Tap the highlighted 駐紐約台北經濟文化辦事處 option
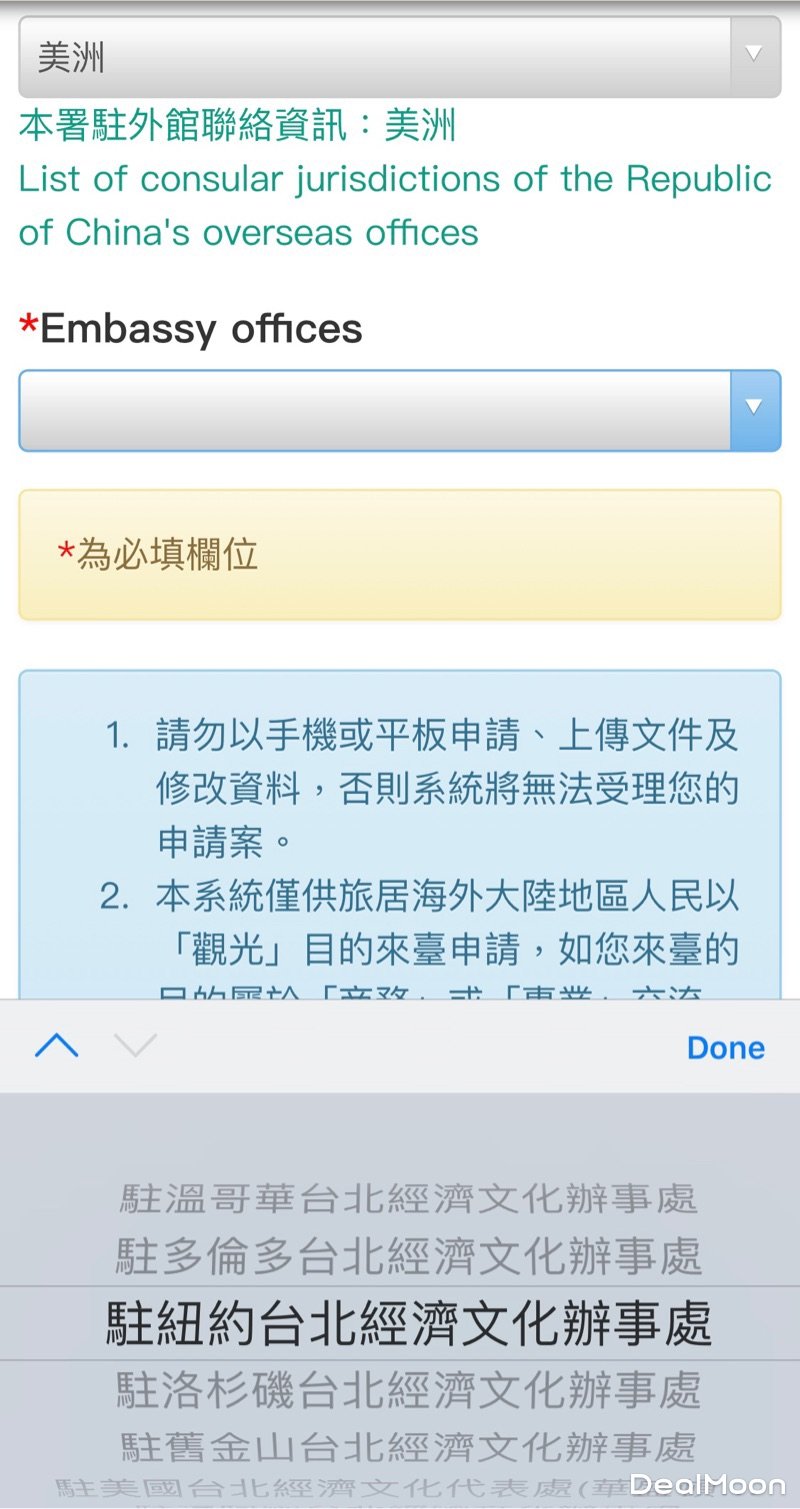Image resolution: width=800 pixels, height=1509 pixels. 408,1323
